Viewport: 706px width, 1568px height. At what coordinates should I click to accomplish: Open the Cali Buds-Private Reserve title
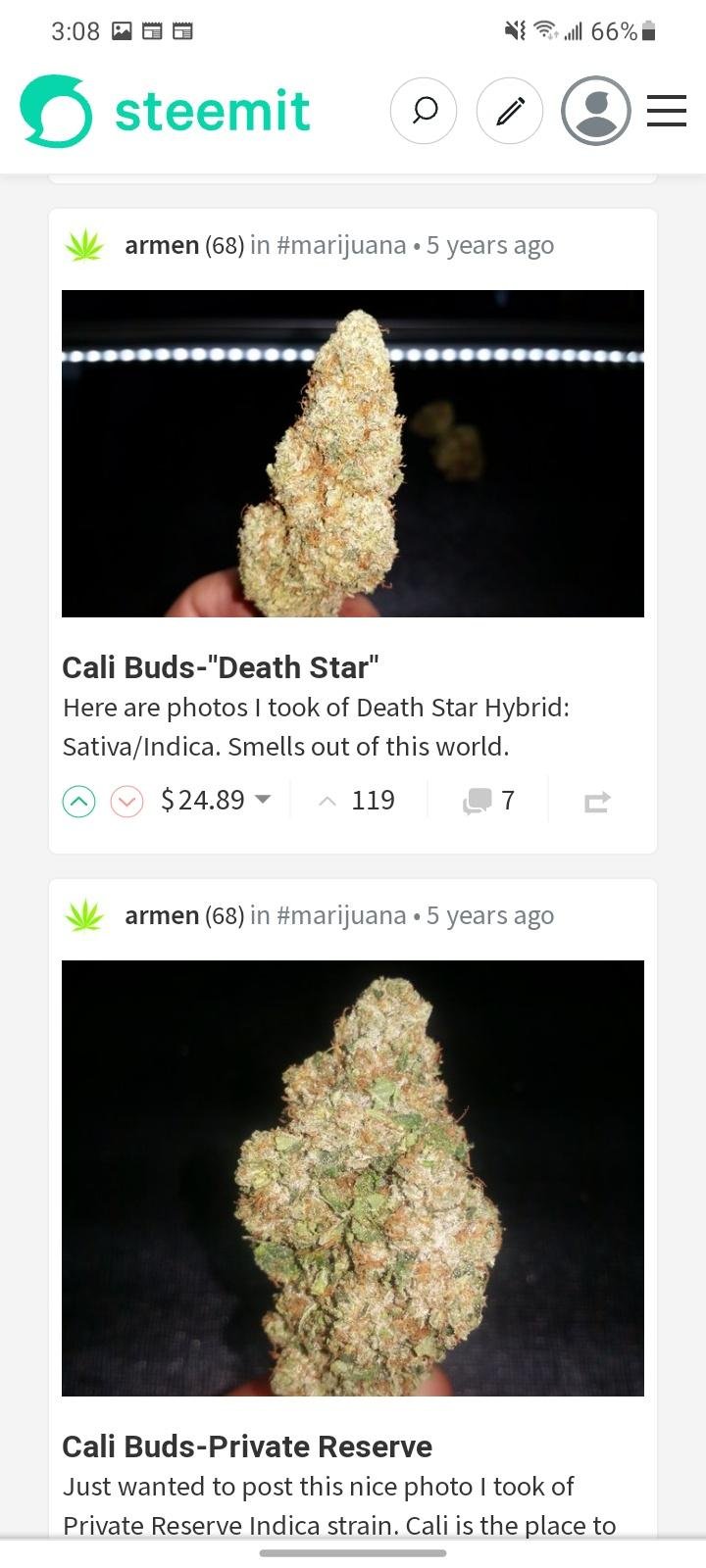(247, 1446)
